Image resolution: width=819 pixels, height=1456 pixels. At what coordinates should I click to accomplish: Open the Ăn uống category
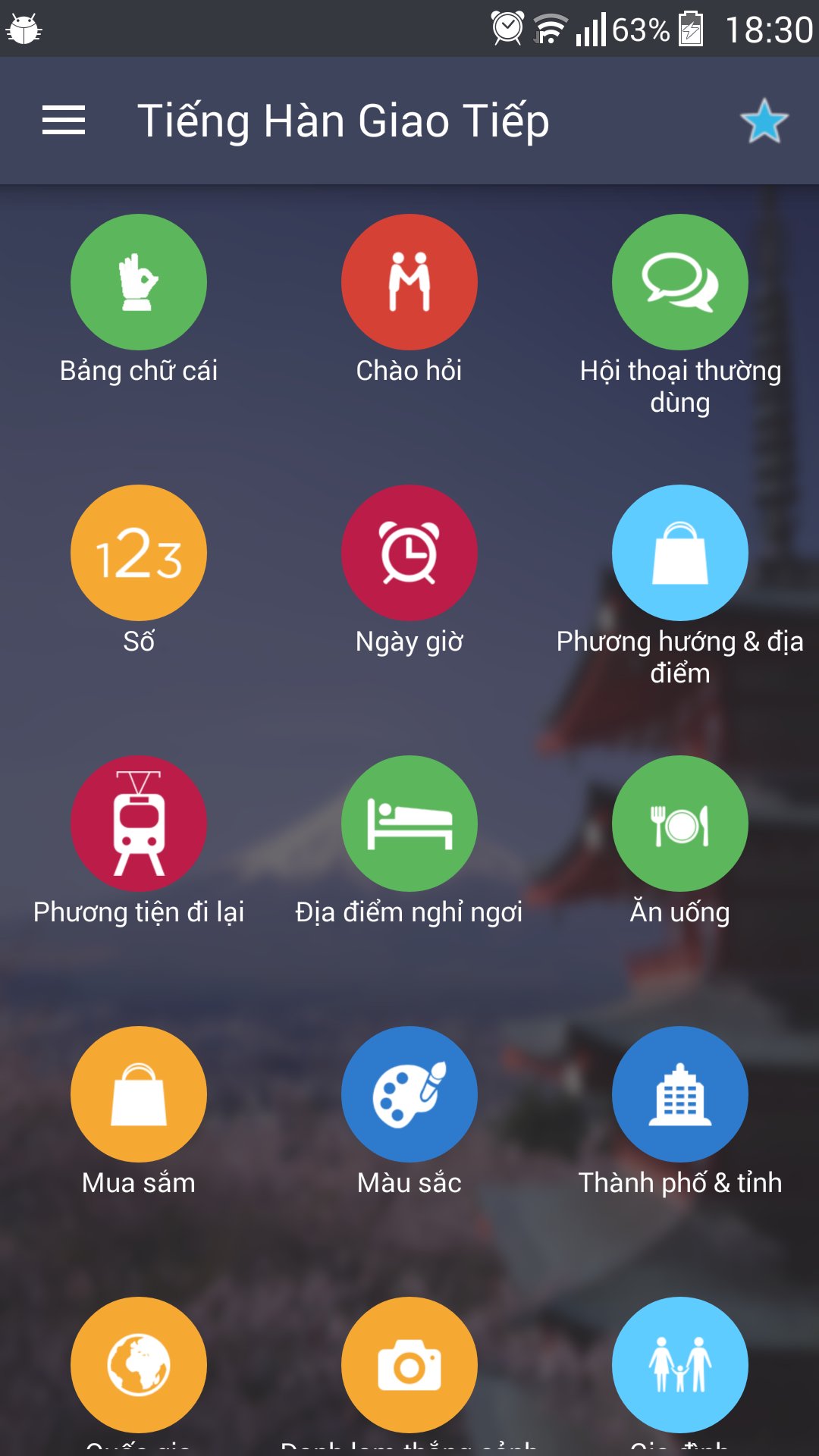pyautogui.click(x=680, y=824)
